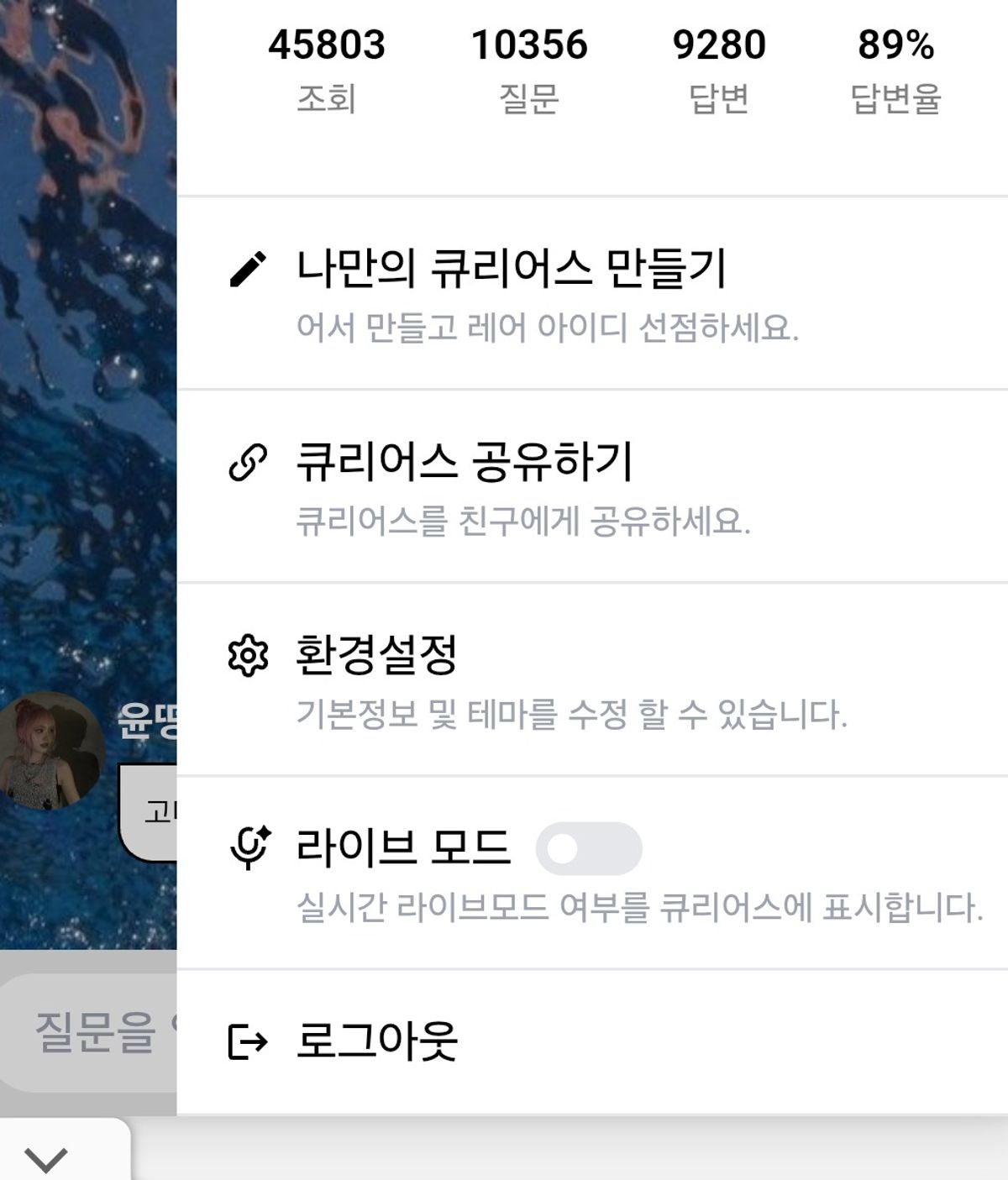This screenshot has height=1180, width=1008.
Task: Tap the down chevron at the bottom left
Action: click(x=45, y=1159)
